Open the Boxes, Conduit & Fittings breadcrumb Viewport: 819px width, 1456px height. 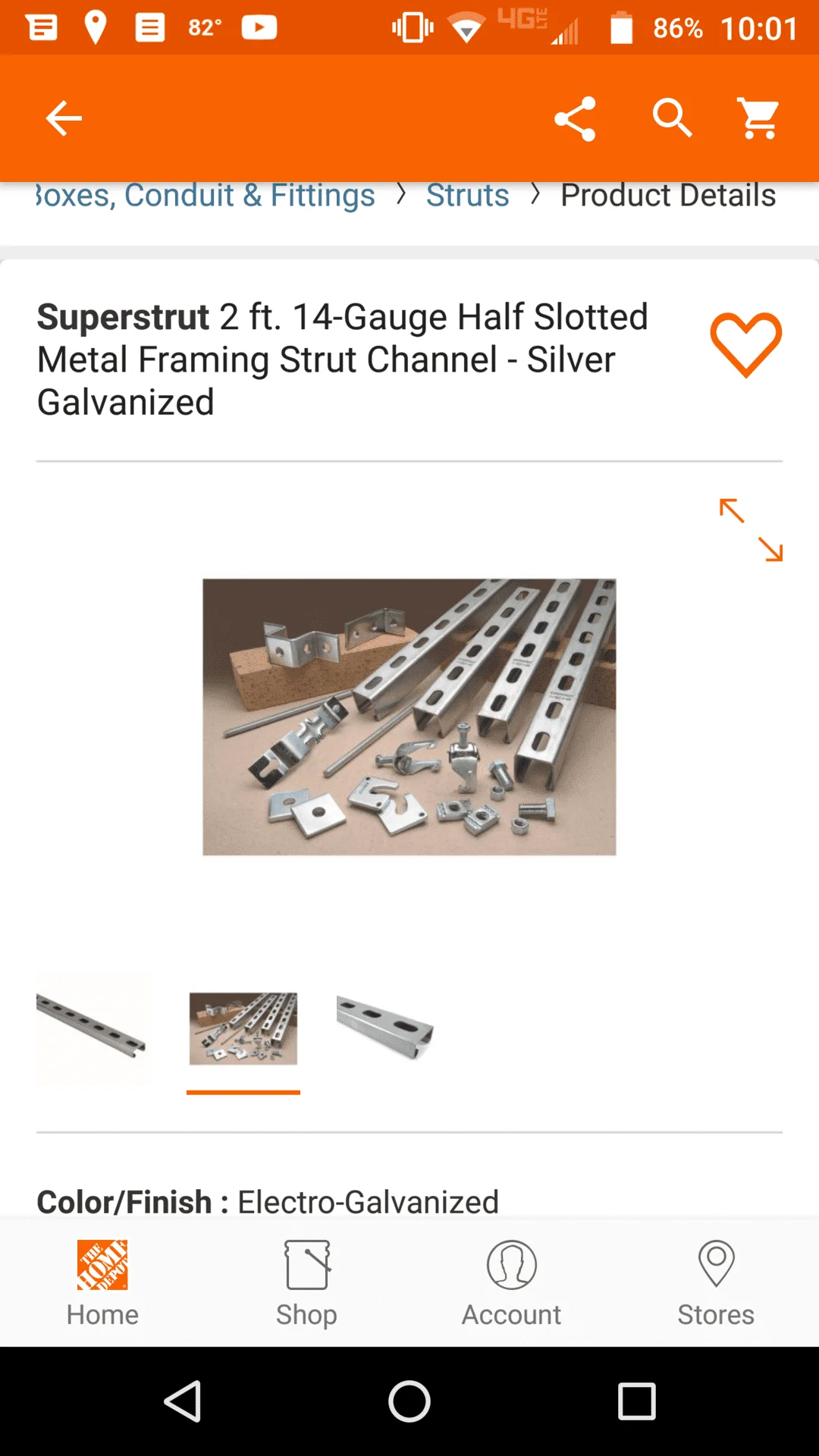(x=206, y=196)
